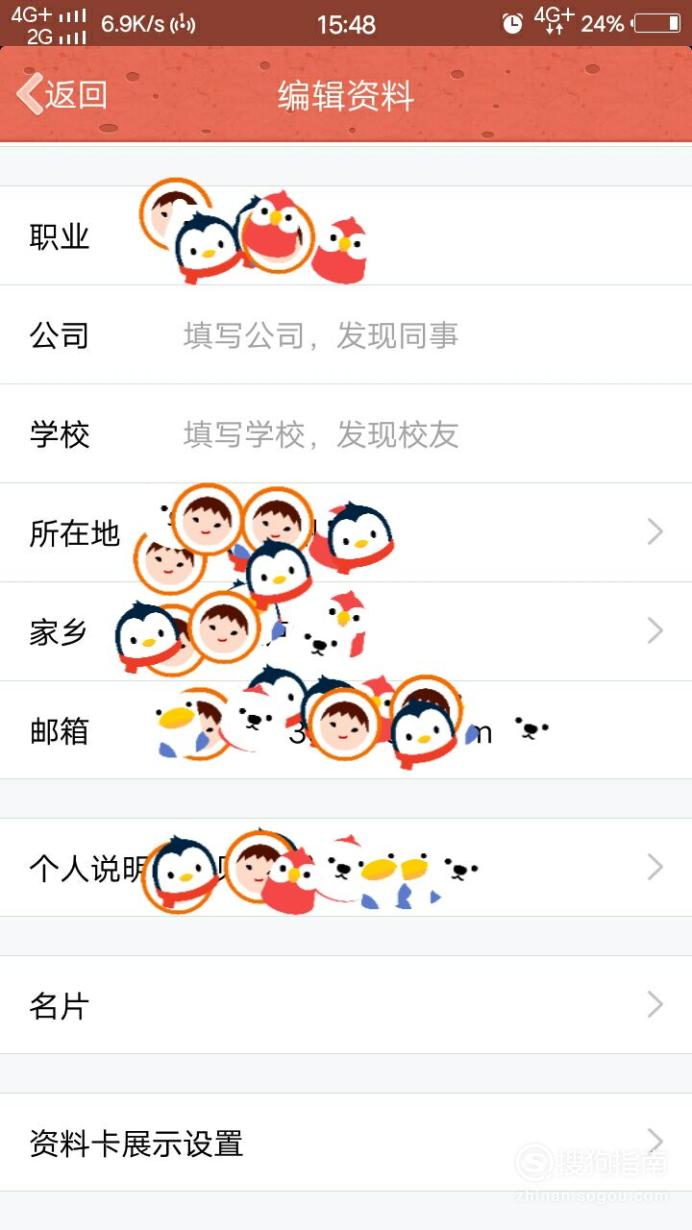692x1230 pixels.
Task: Open the 所在地 location row
Action: click(x=346, y=533)
